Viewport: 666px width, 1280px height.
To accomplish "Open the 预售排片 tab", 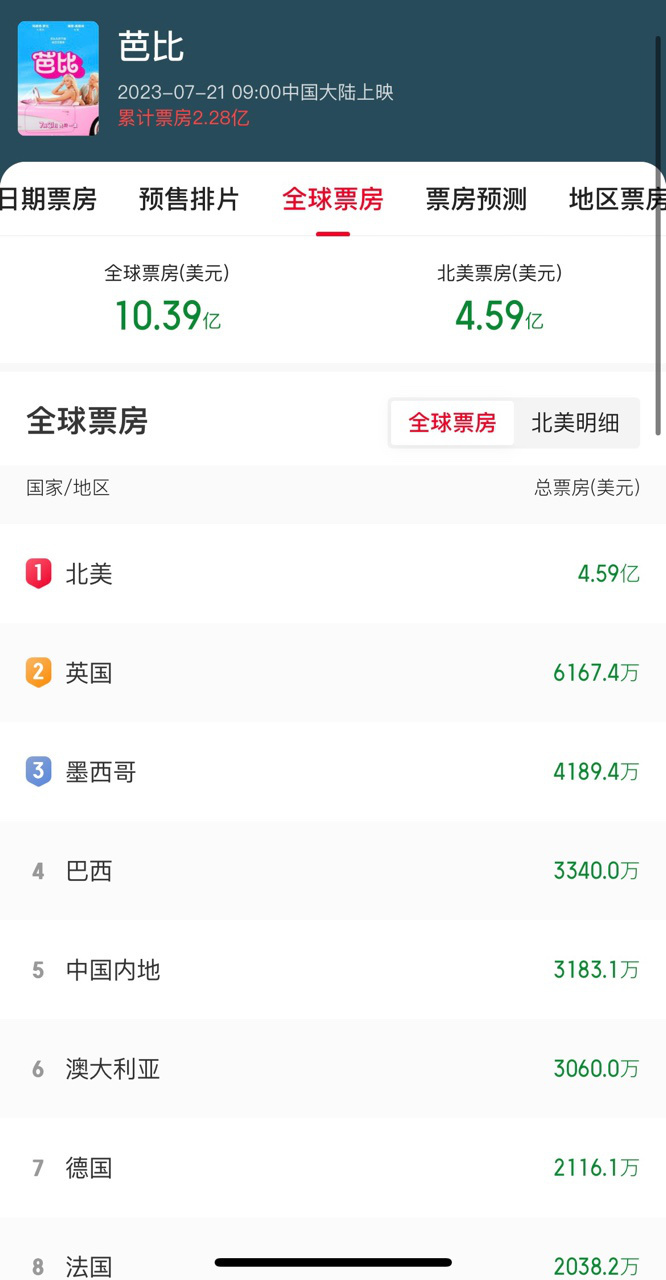I will (189, 199).
